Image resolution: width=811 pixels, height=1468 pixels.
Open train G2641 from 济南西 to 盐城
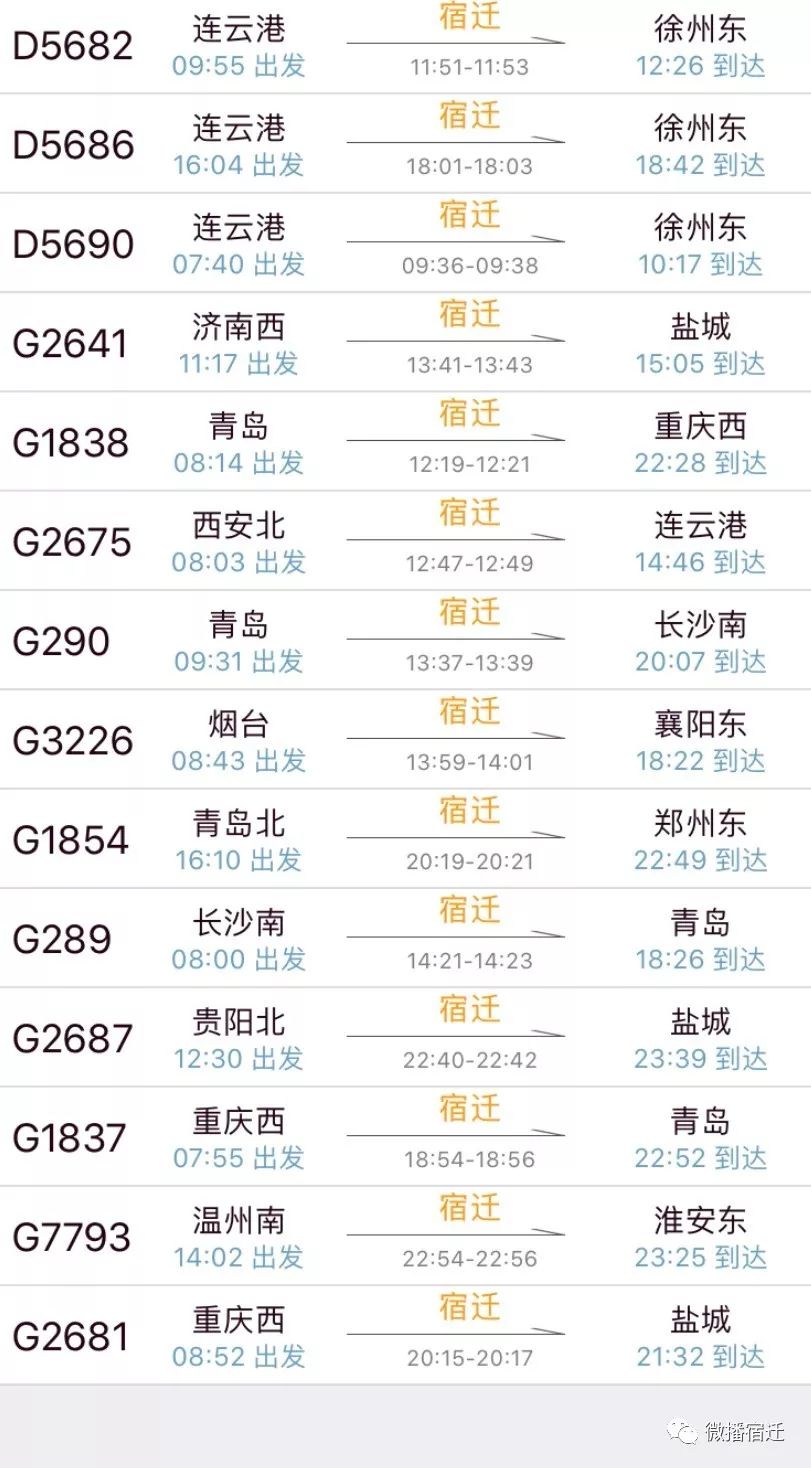click(x=405, y=342)
